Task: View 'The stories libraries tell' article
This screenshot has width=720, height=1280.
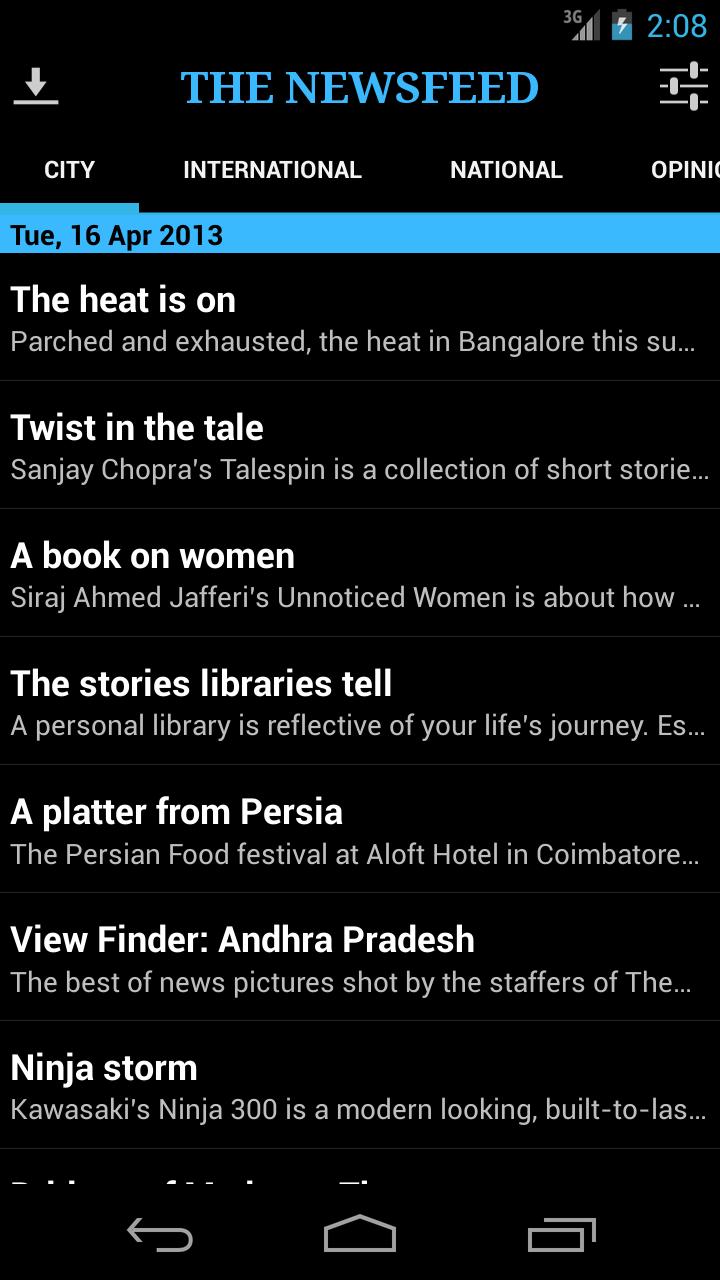Action: (x=360, y=702)
